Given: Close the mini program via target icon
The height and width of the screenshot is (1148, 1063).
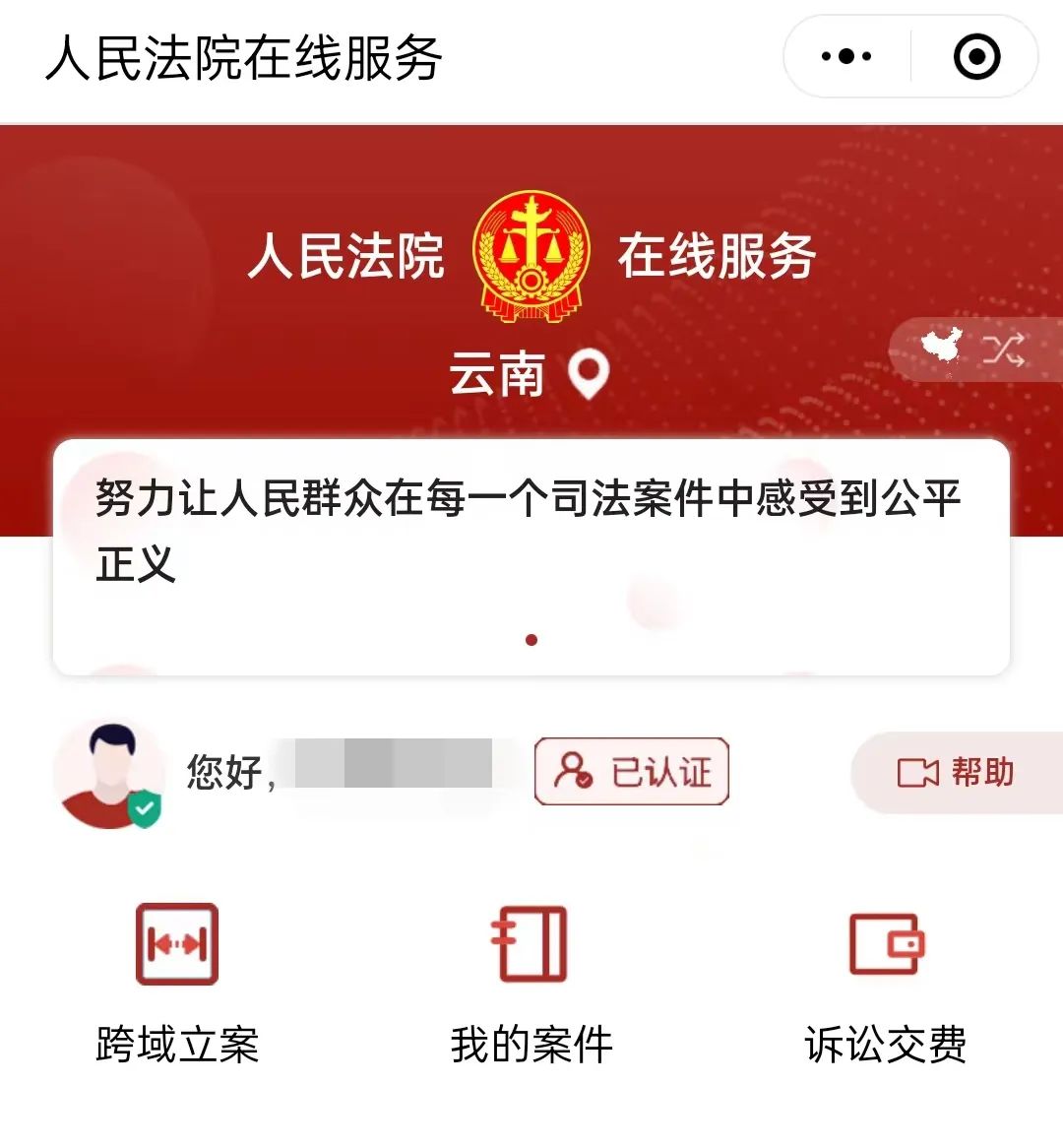Looking at the screenshot, I should tap(976, 57).
